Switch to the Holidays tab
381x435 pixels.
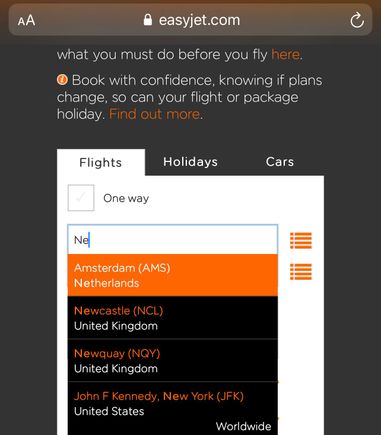(190, 162)
